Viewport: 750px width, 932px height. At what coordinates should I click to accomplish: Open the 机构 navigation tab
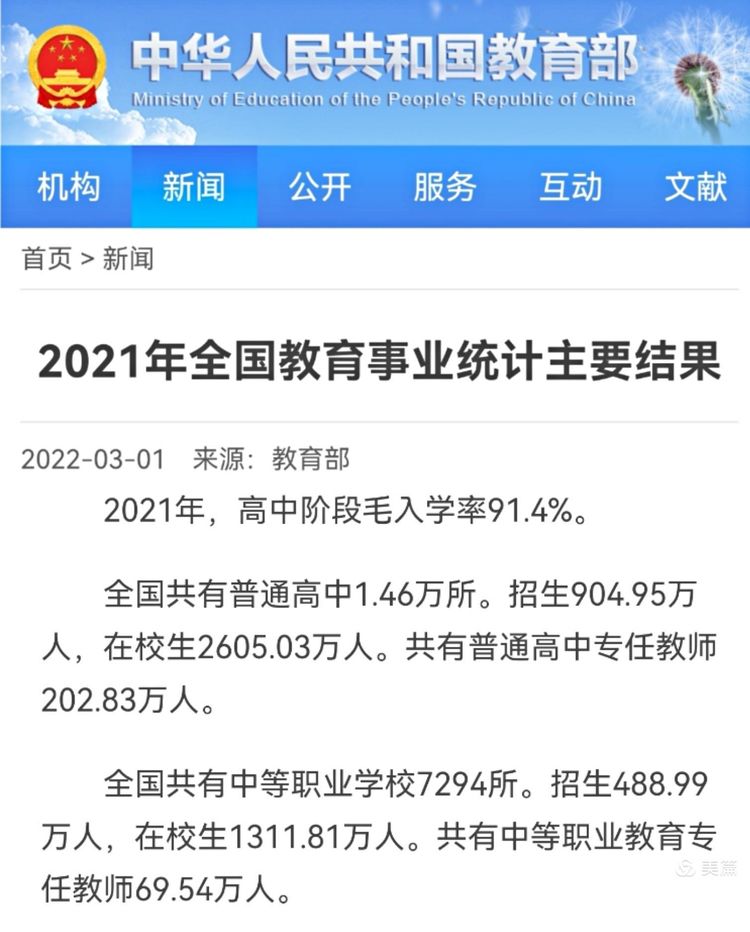click(69, 187)
